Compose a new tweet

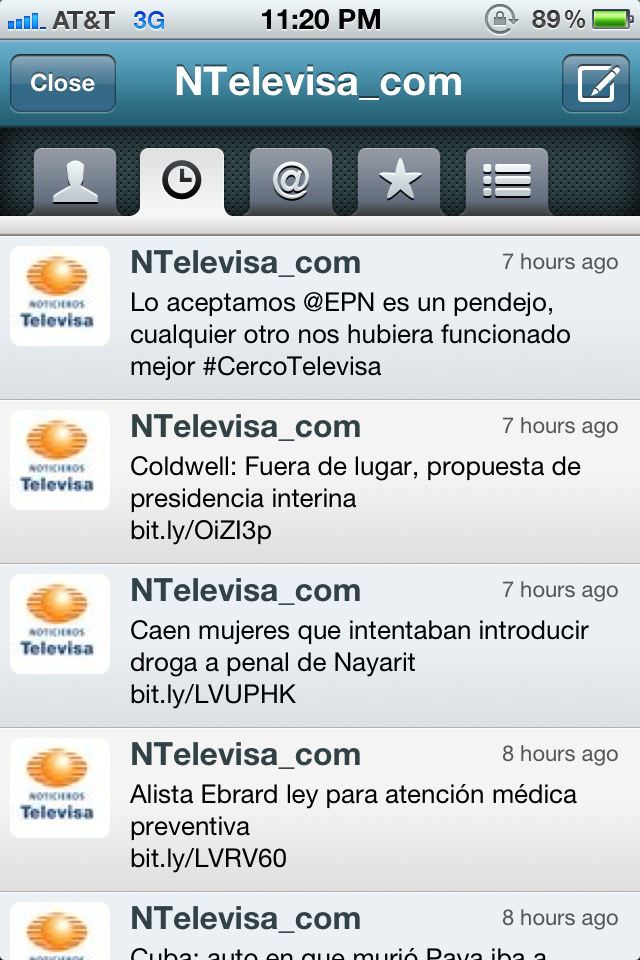click(595, 83)
